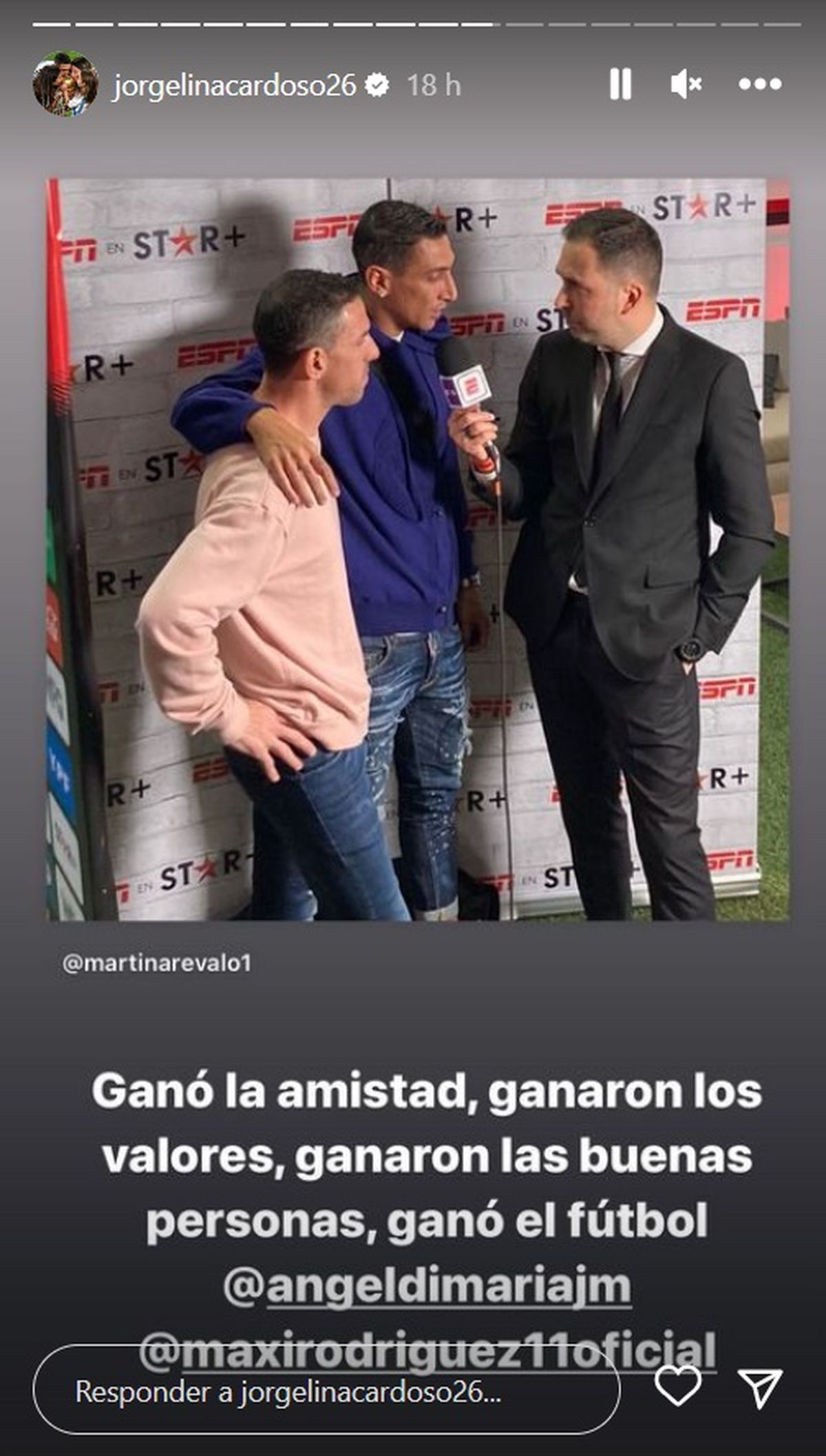This screenshot has width=826, height=1456.
Task: Tap the jorgelinacardoso26 username
Action: (234, 85)
